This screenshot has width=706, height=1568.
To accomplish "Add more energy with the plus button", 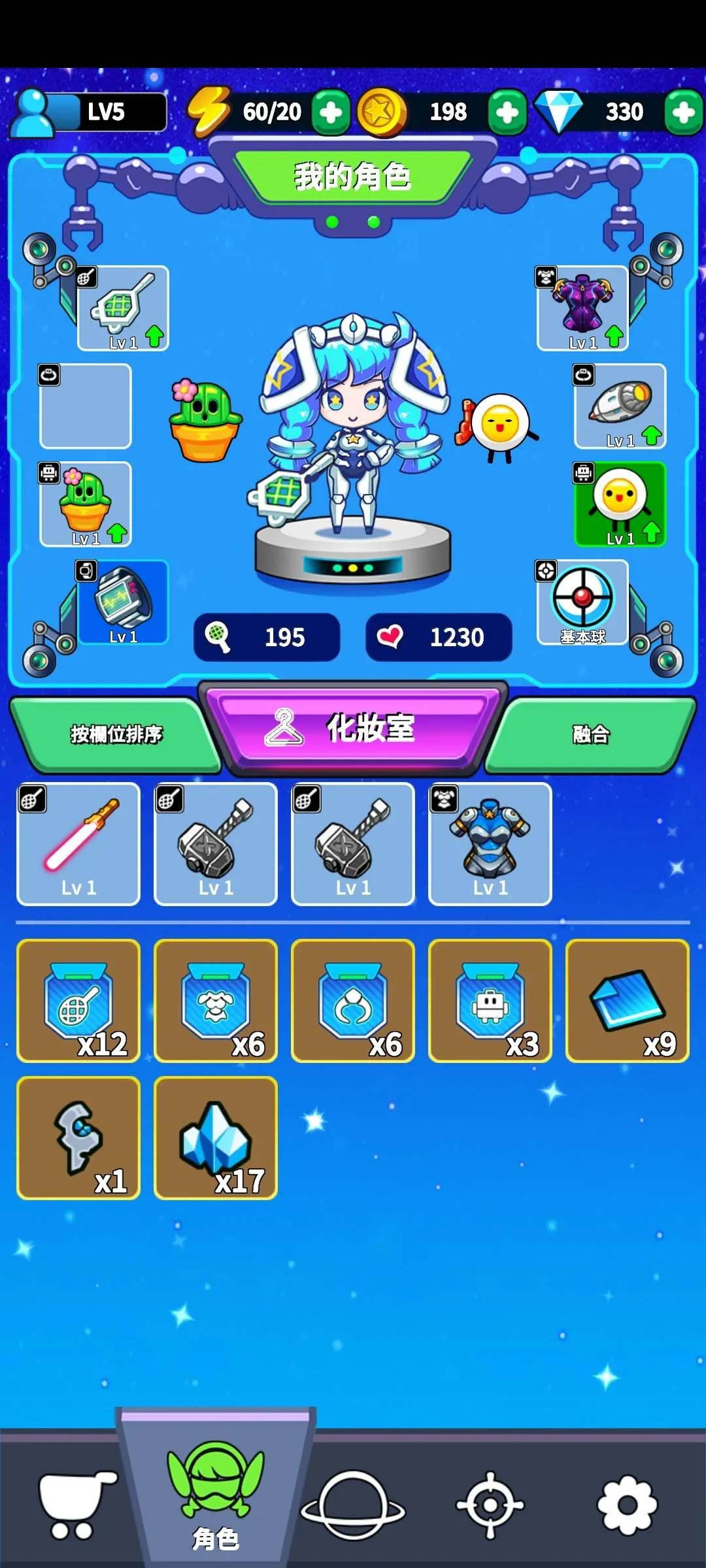I will pos(331,112).
